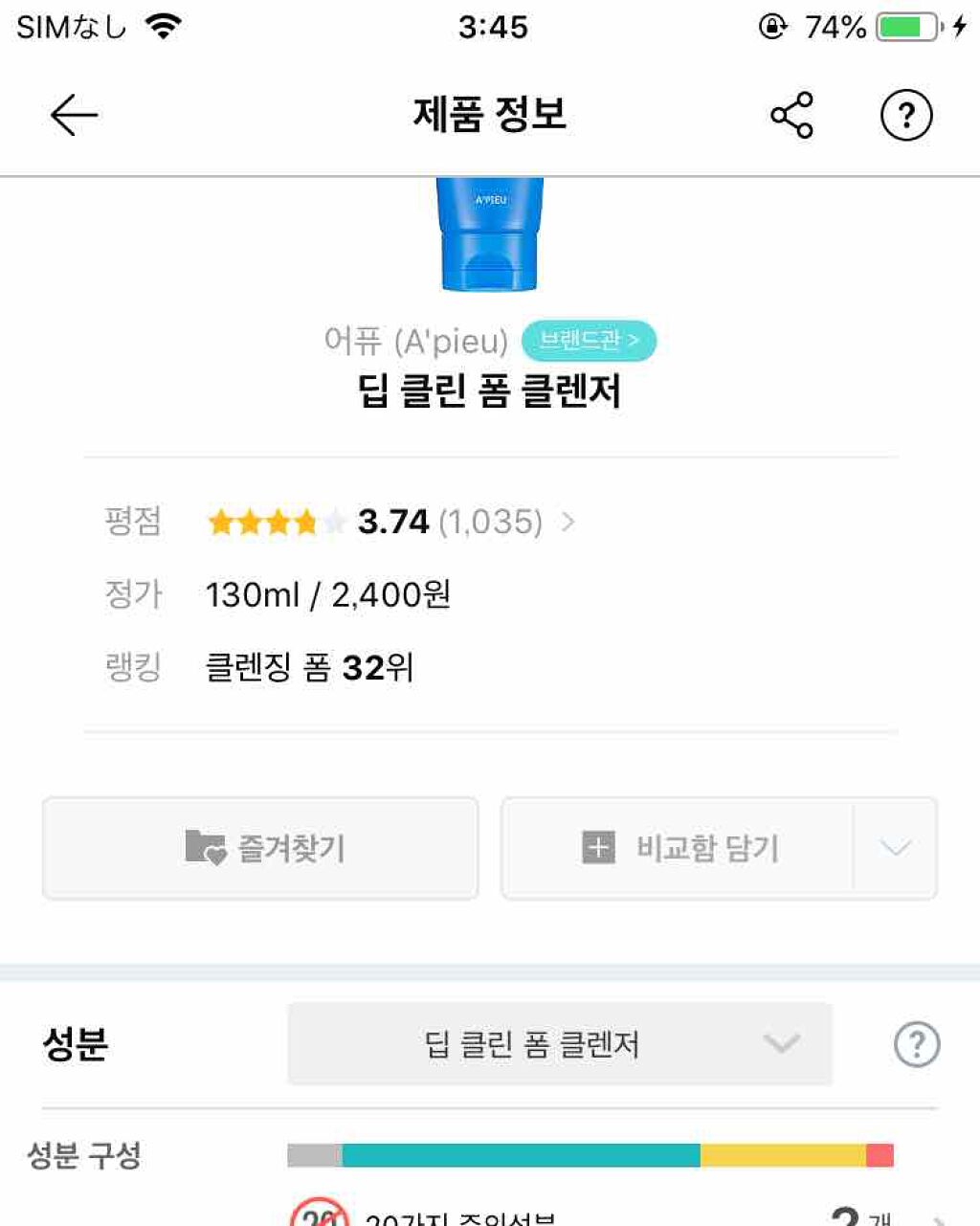Tap 비교함 담기 to add to compare
This screenshot has width=980, height=1226.
[x=679, y=848]
